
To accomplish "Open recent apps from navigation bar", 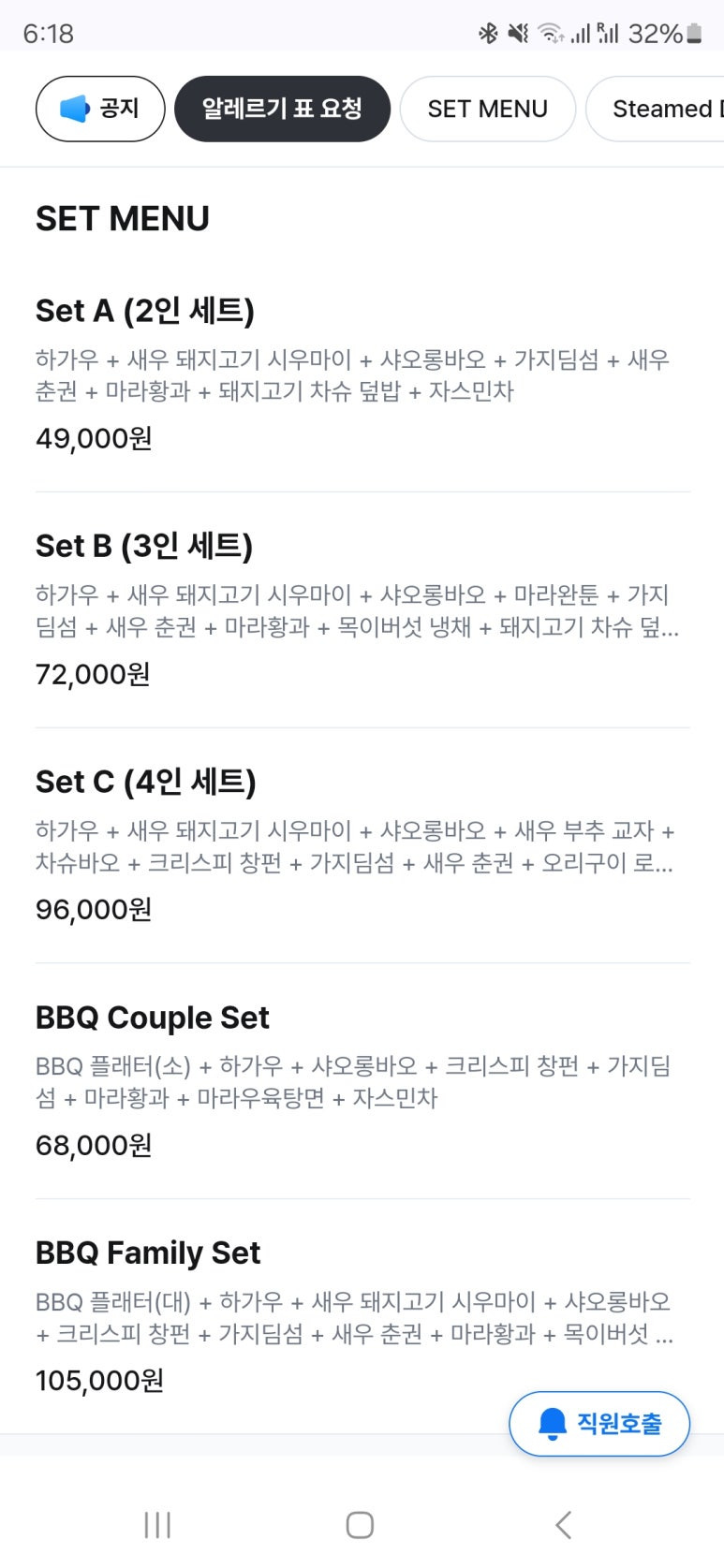I will coord(157,1525).
